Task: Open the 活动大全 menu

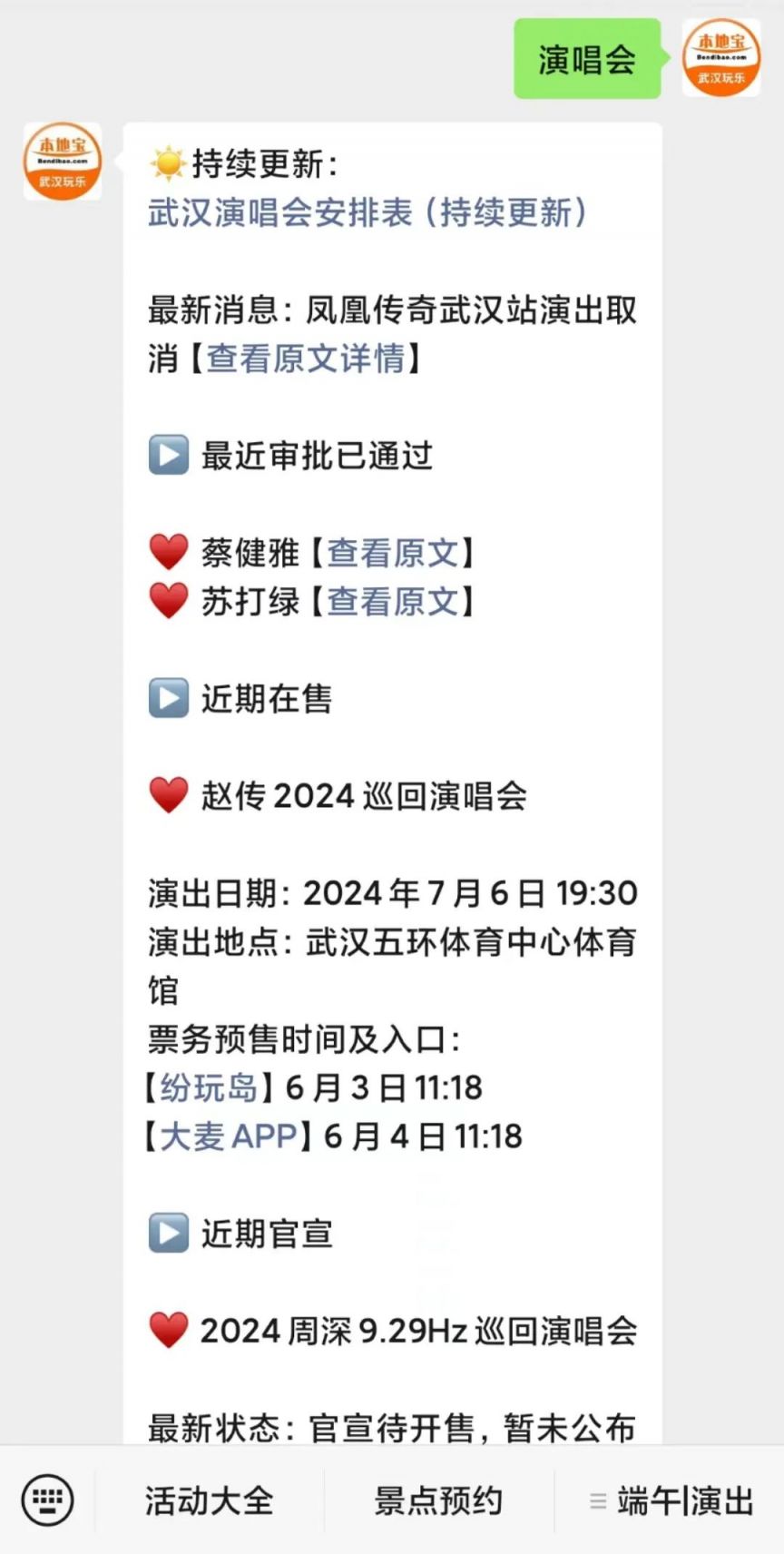Action: coord(209,1500)
